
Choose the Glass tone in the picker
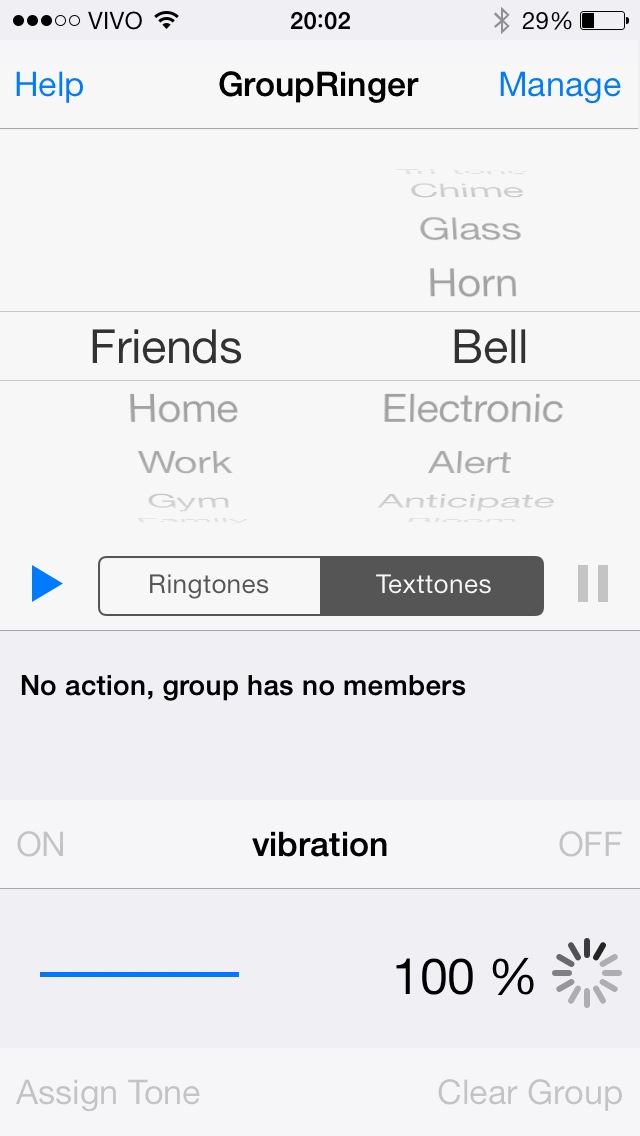[x=470, y=230]
